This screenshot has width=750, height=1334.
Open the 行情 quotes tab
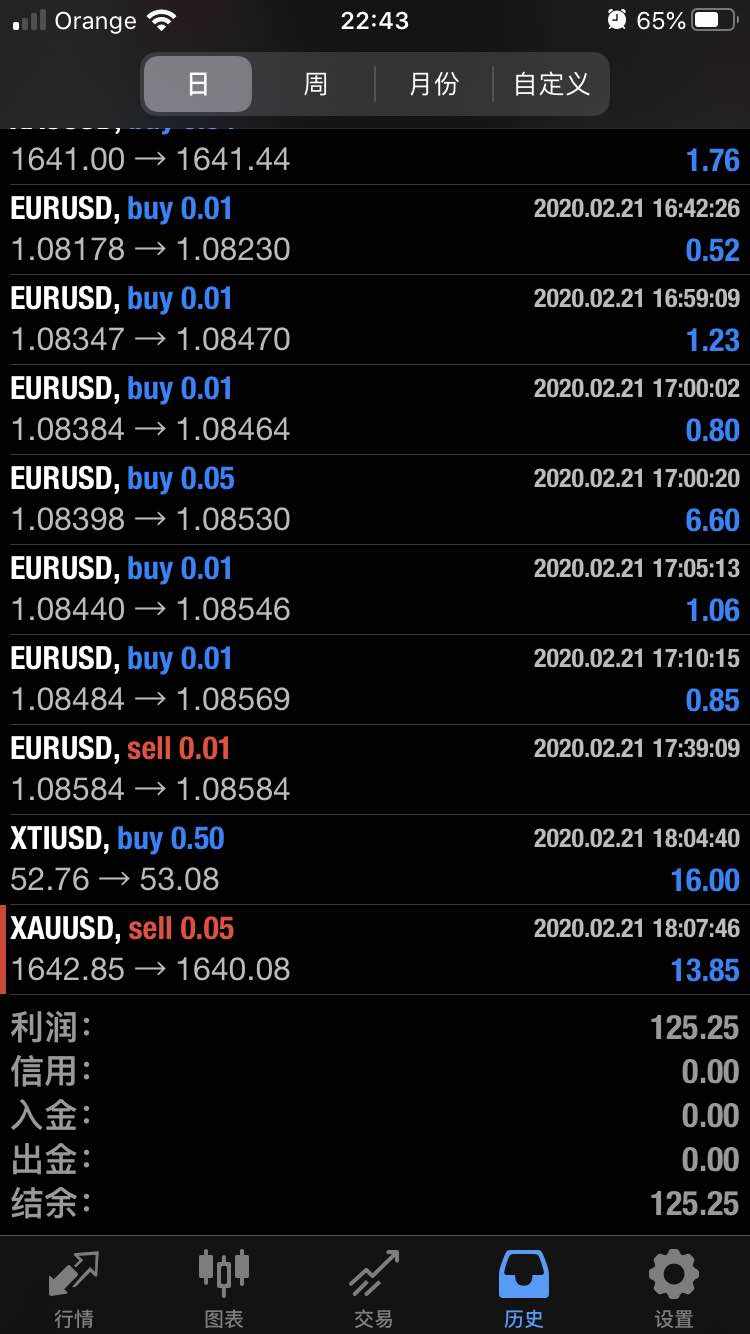point(74,1288)
